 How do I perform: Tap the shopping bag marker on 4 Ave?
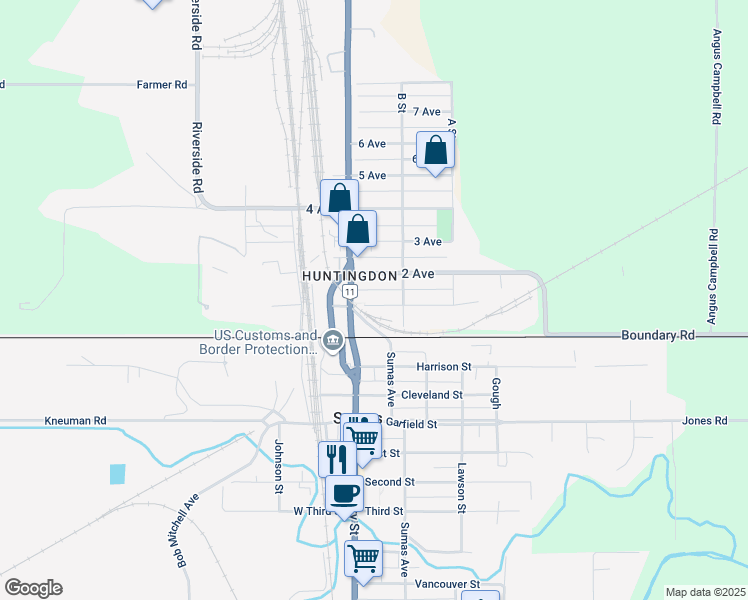click(x=339, y=198)
